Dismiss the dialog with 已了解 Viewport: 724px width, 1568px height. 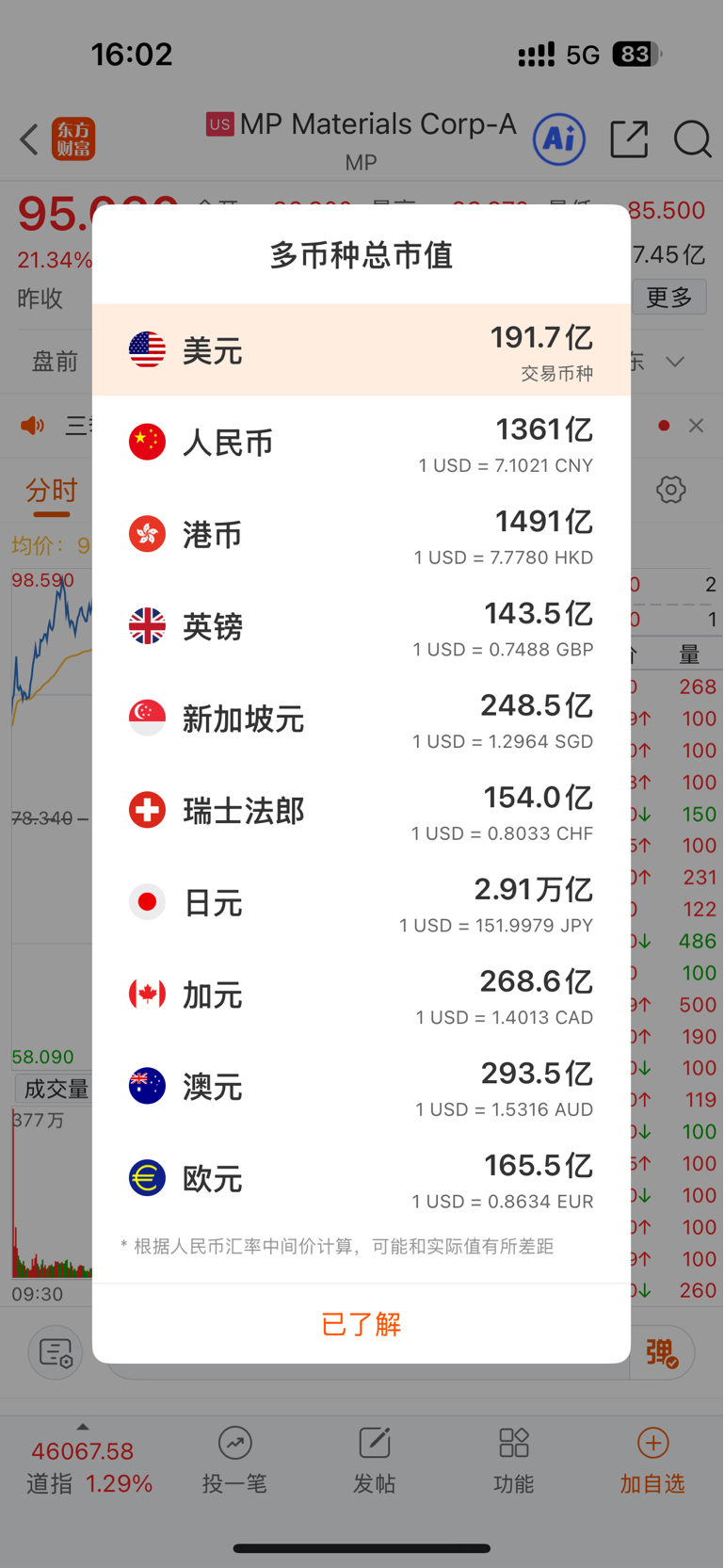362,1324
